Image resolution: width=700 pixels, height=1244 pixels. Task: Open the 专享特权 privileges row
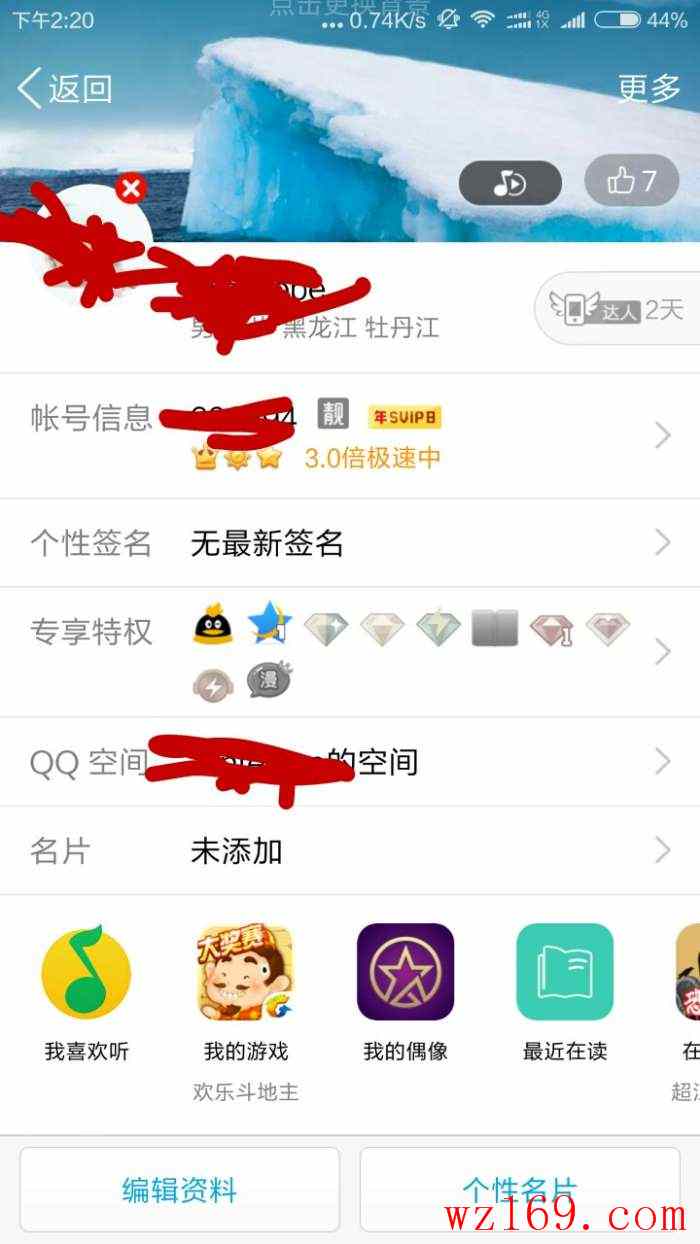pyautogui.click(x=350, y=652)
